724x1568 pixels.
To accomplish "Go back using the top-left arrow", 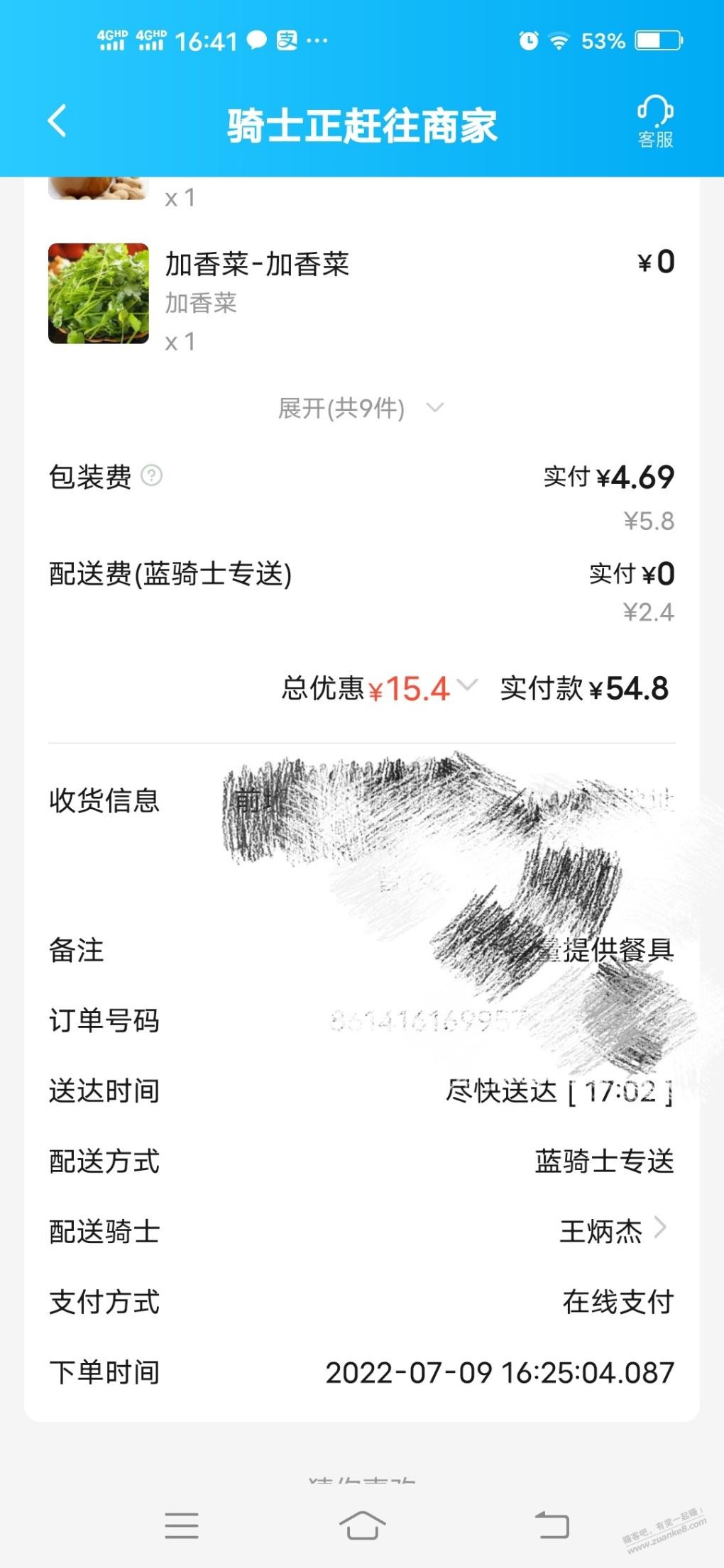I will coord(58,121).
